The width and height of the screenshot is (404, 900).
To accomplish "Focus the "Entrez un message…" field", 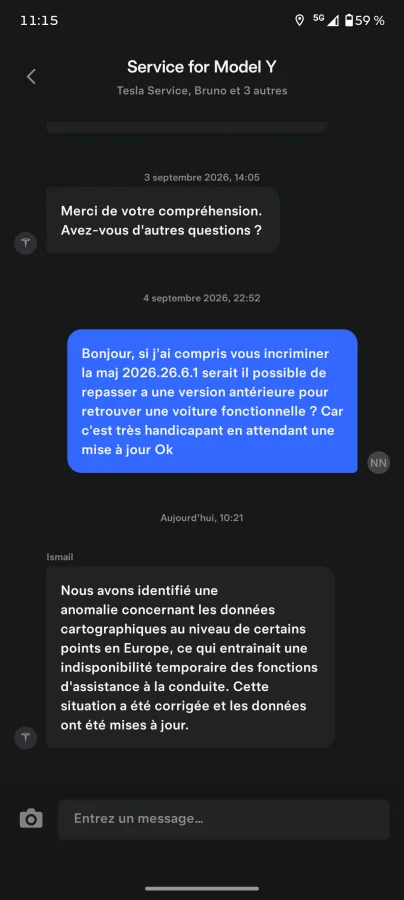I will pyautogui.click(x=223, y=819).
